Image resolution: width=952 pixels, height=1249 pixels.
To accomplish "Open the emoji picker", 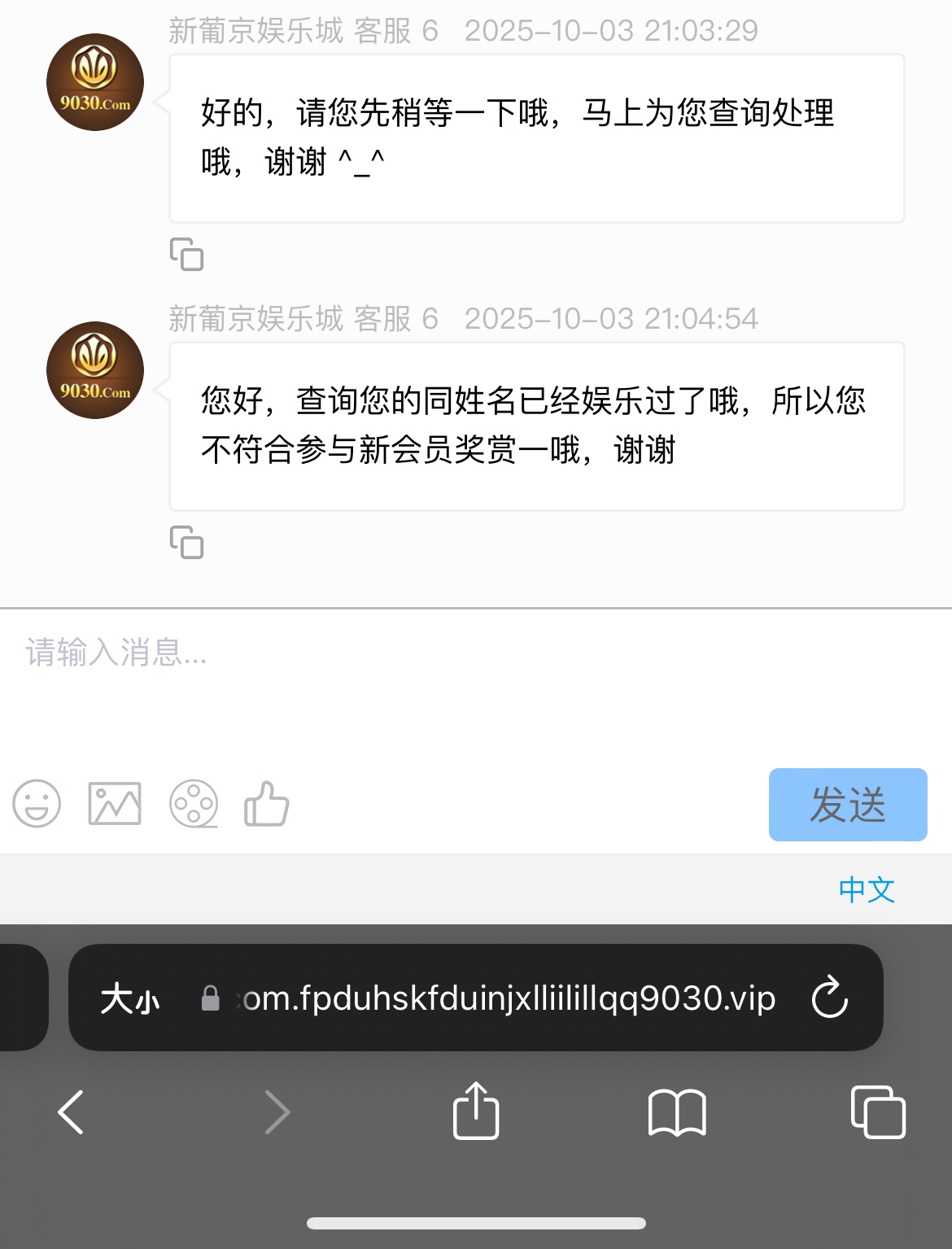I will [x=37, y=804].
